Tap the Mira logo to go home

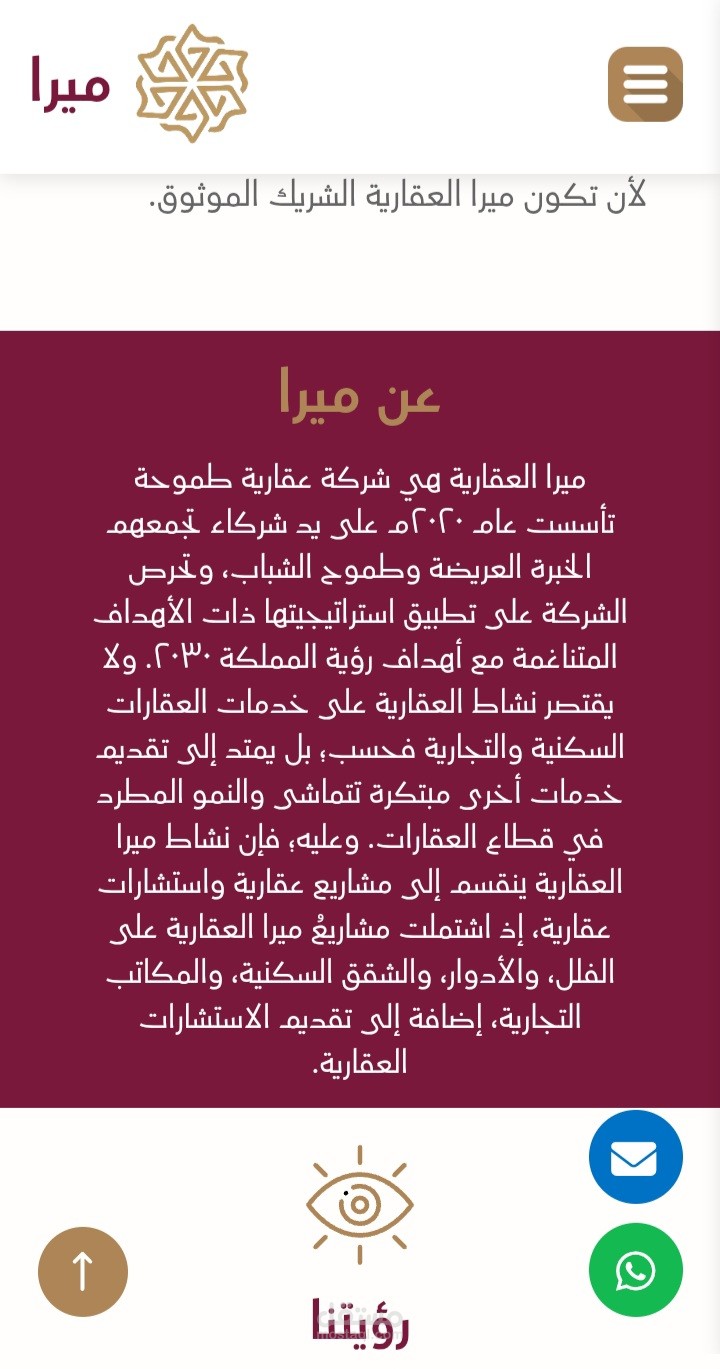[x=140, y=84]
